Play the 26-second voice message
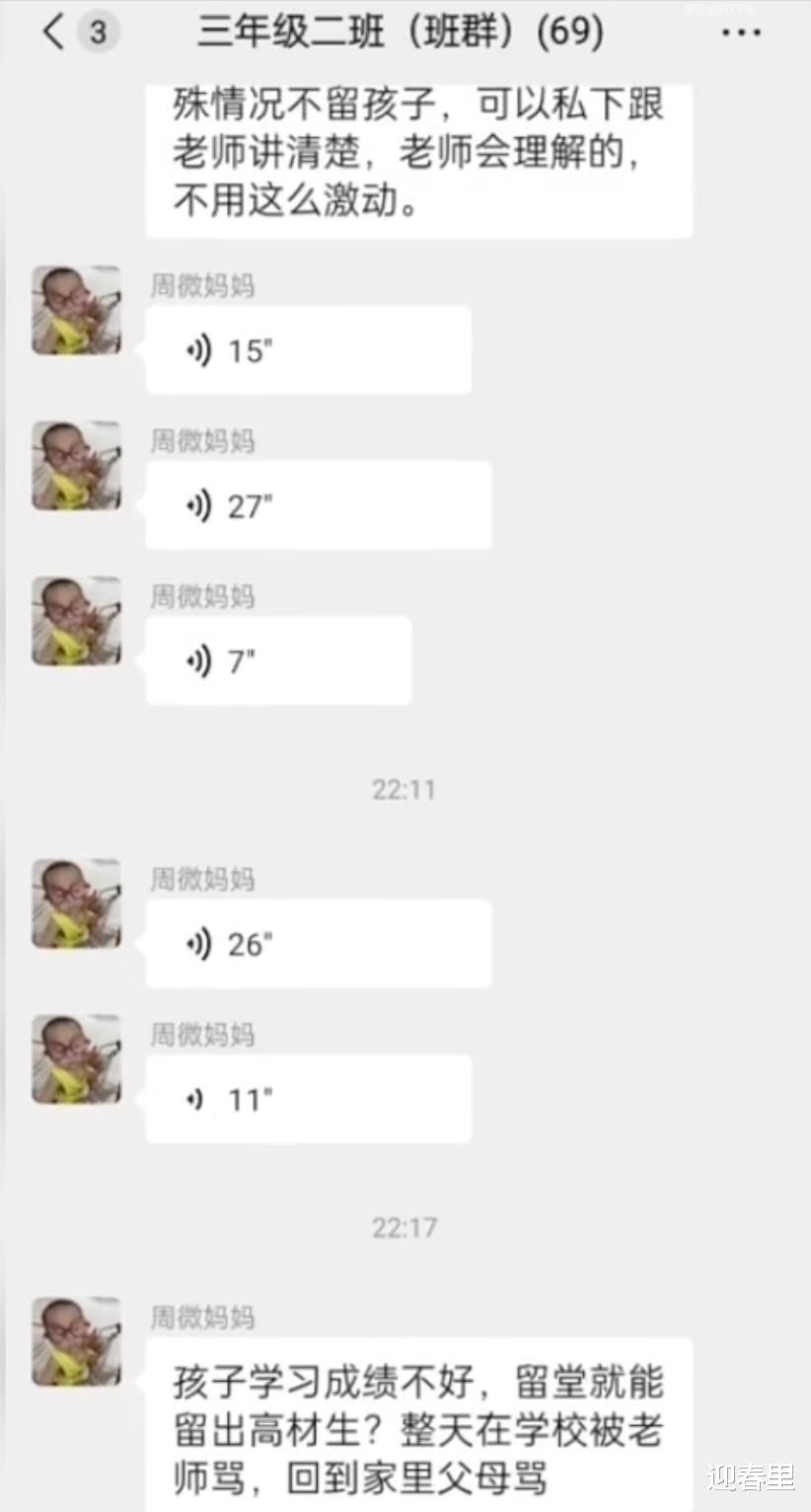This screenshot has height=1512, width=811. tap(319, 944)
